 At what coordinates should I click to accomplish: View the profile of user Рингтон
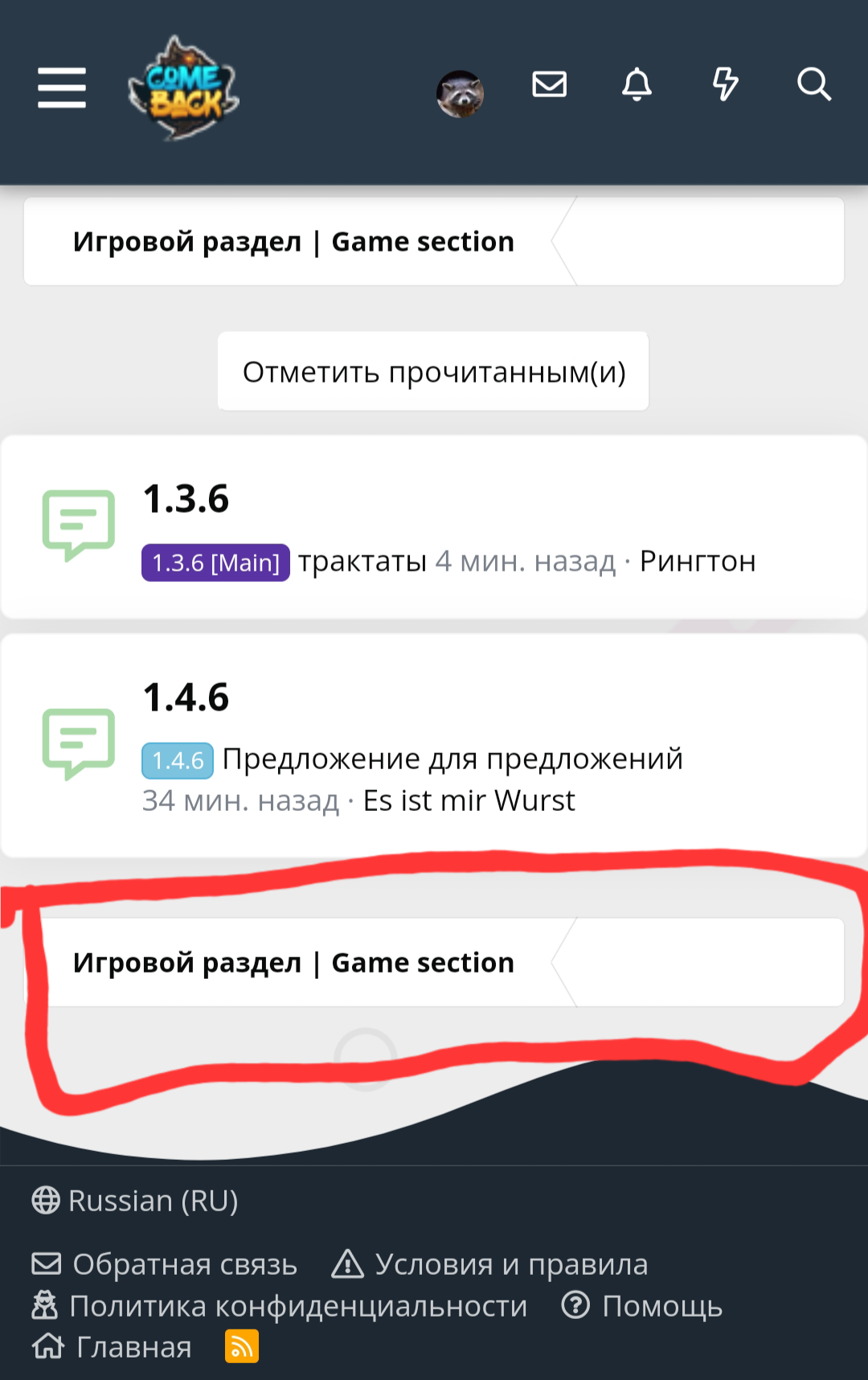tap(698, 561)
